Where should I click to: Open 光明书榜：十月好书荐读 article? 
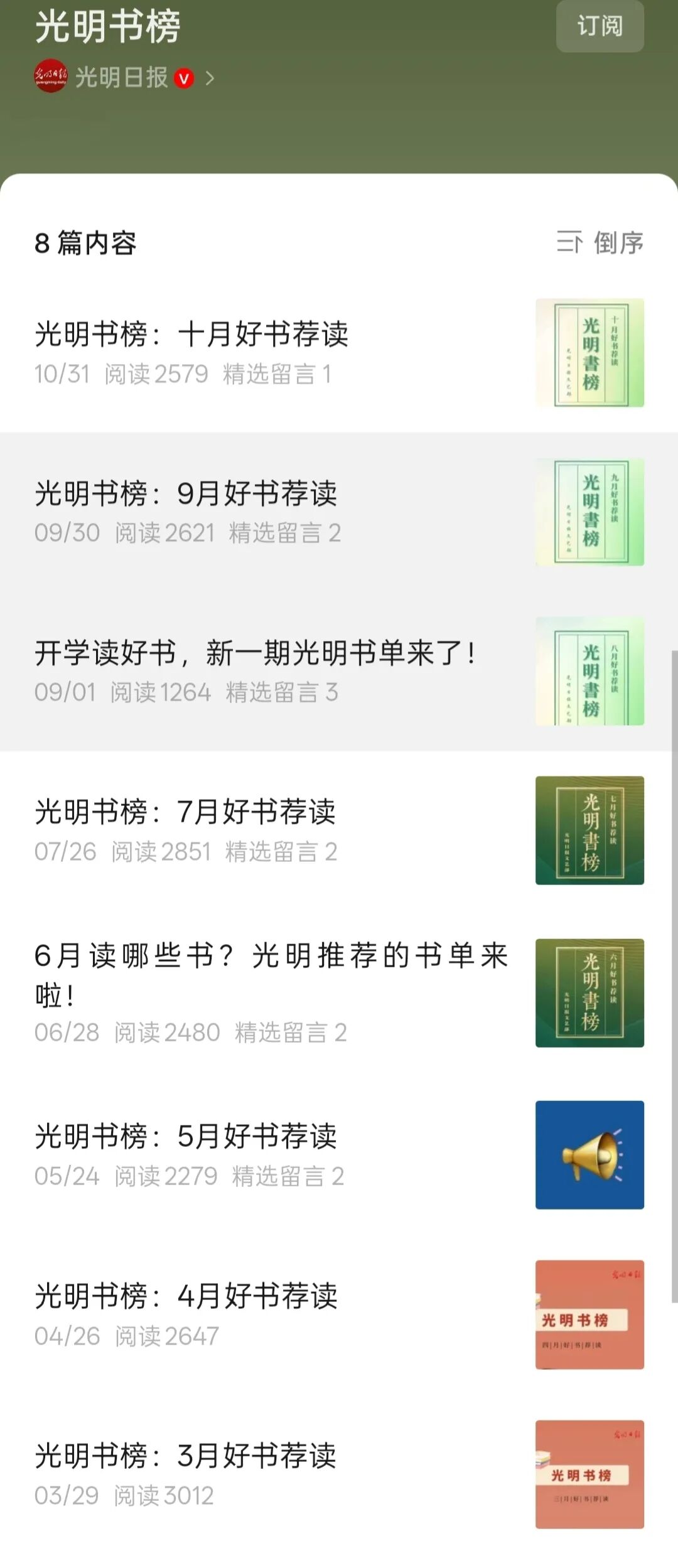191,334
